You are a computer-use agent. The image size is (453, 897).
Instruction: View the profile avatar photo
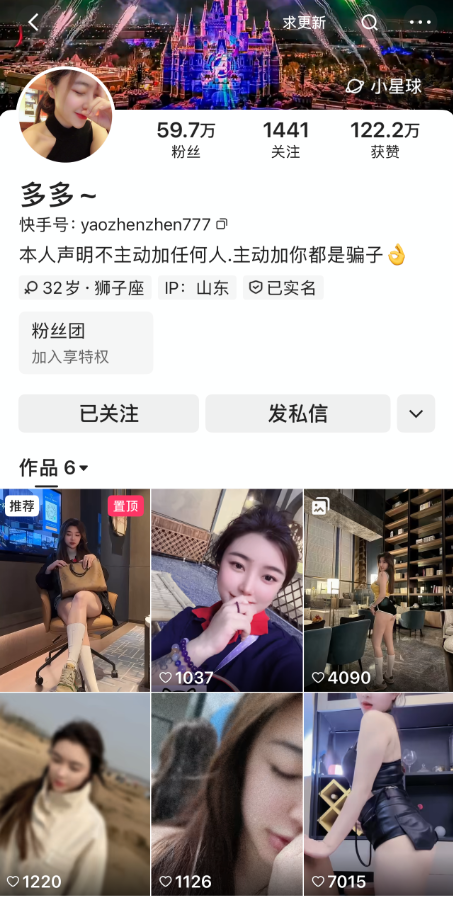pos(66,115)
